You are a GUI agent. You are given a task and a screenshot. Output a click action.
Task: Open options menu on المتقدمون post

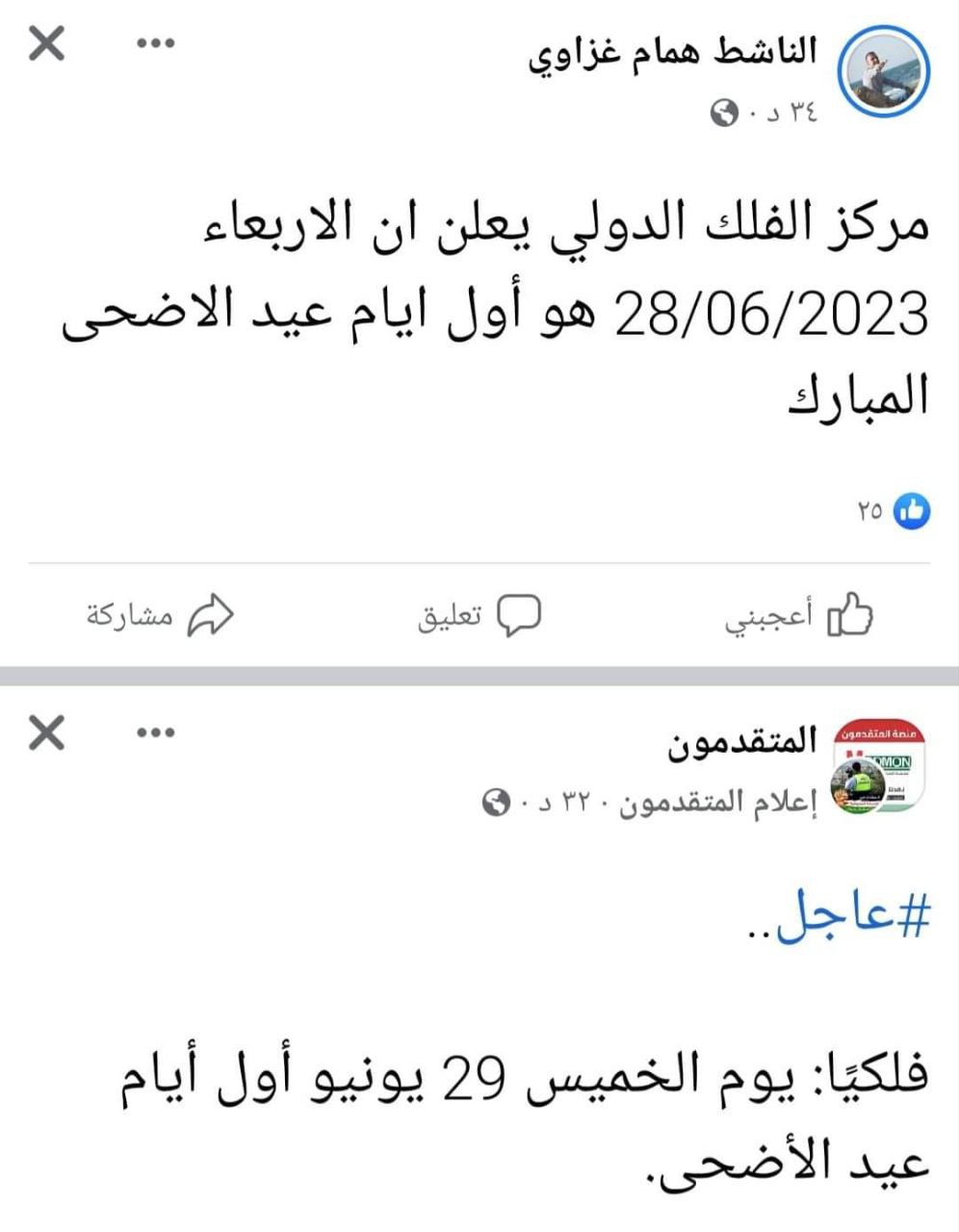coord(155,733)
